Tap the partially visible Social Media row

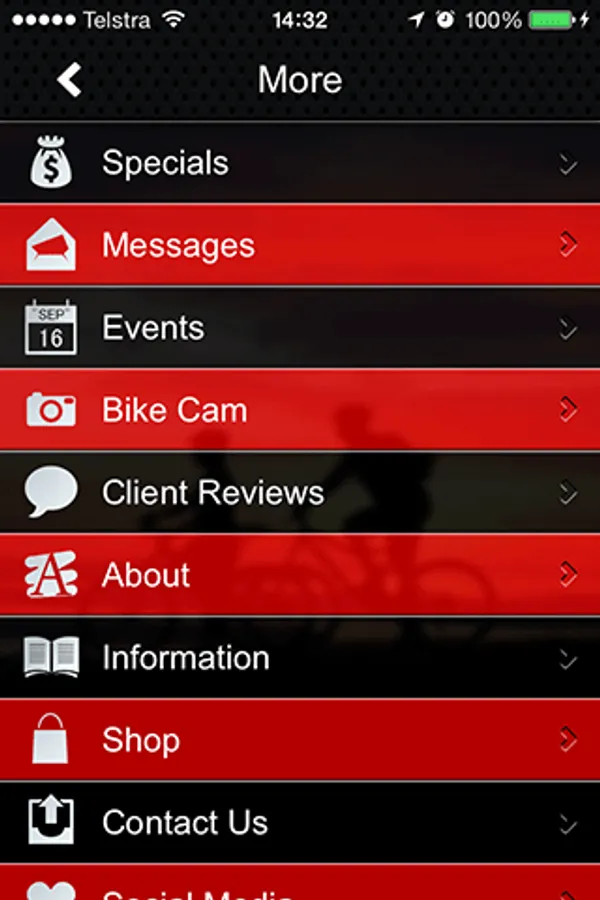[x=300, y=885]
